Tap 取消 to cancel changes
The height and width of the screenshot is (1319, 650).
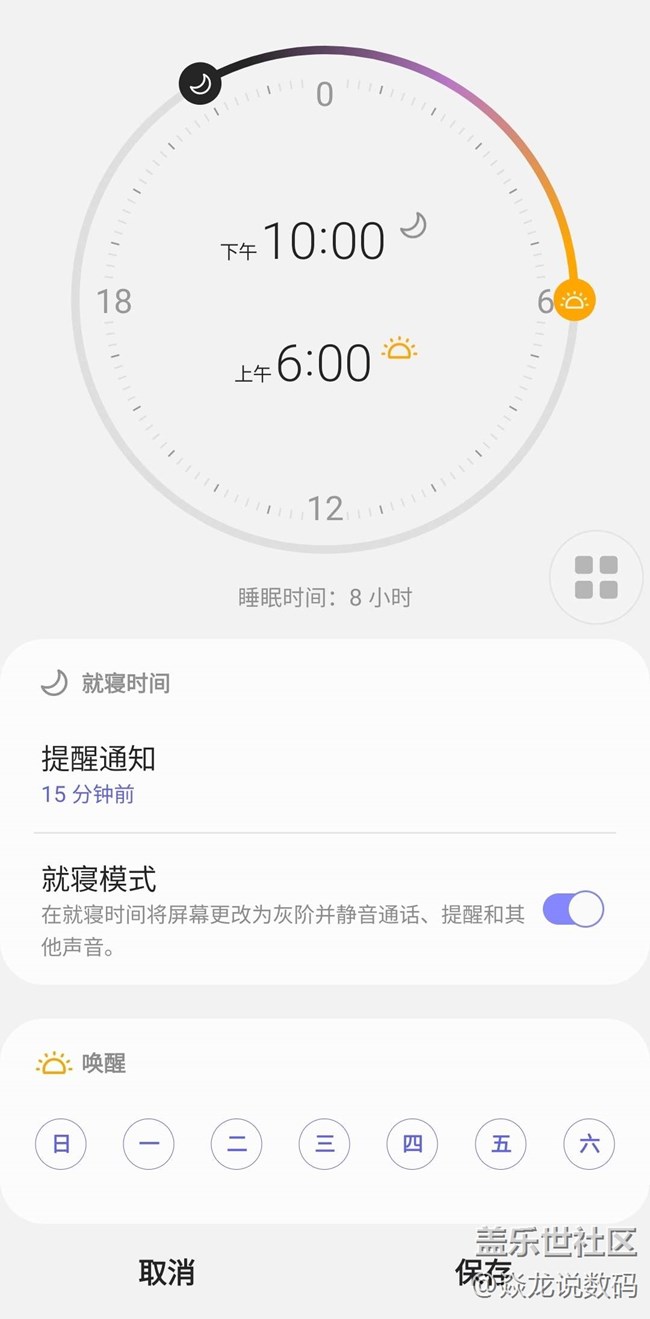click(x=166, y=1272)
